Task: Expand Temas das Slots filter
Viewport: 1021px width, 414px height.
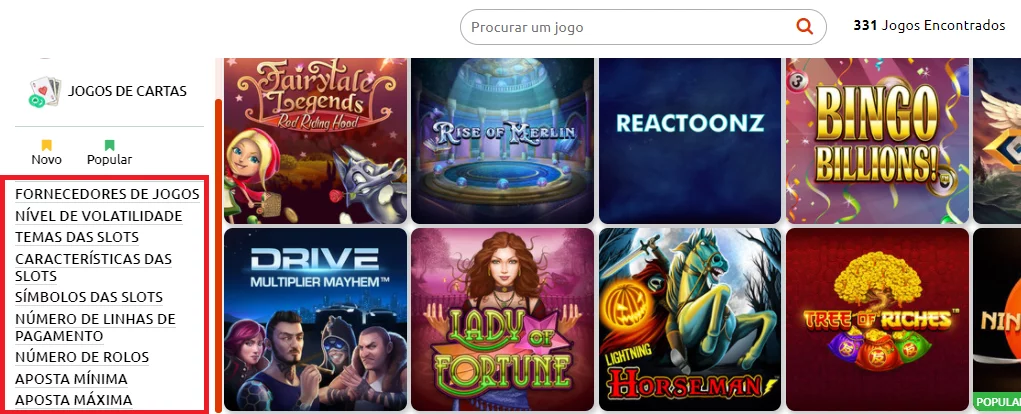Action: coord(77,237)
